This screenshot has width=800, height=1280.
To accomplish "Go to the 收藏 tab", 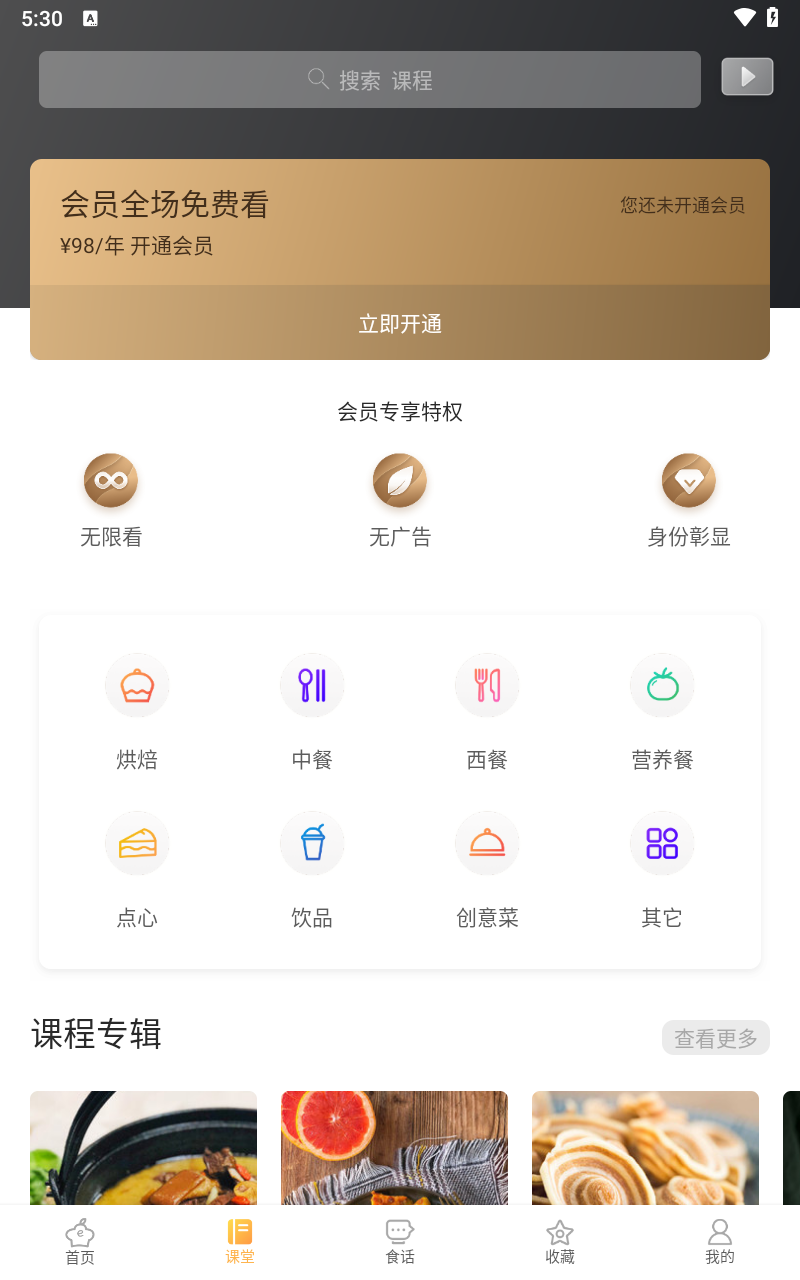I will [x=560, y=1242].
